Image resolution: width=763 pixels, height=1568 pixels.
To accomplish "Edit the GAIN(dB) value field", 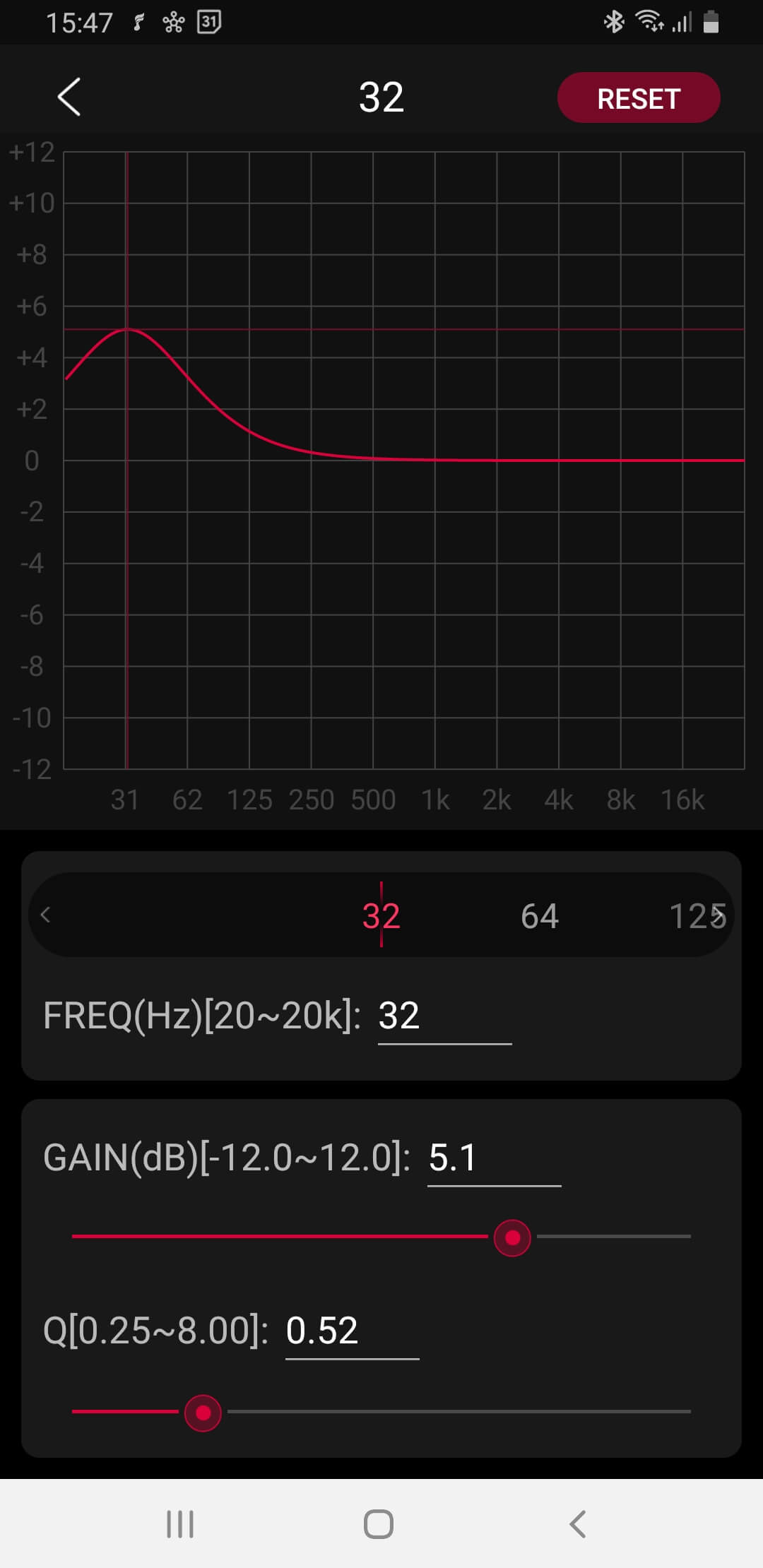I will coord(493,1158).
